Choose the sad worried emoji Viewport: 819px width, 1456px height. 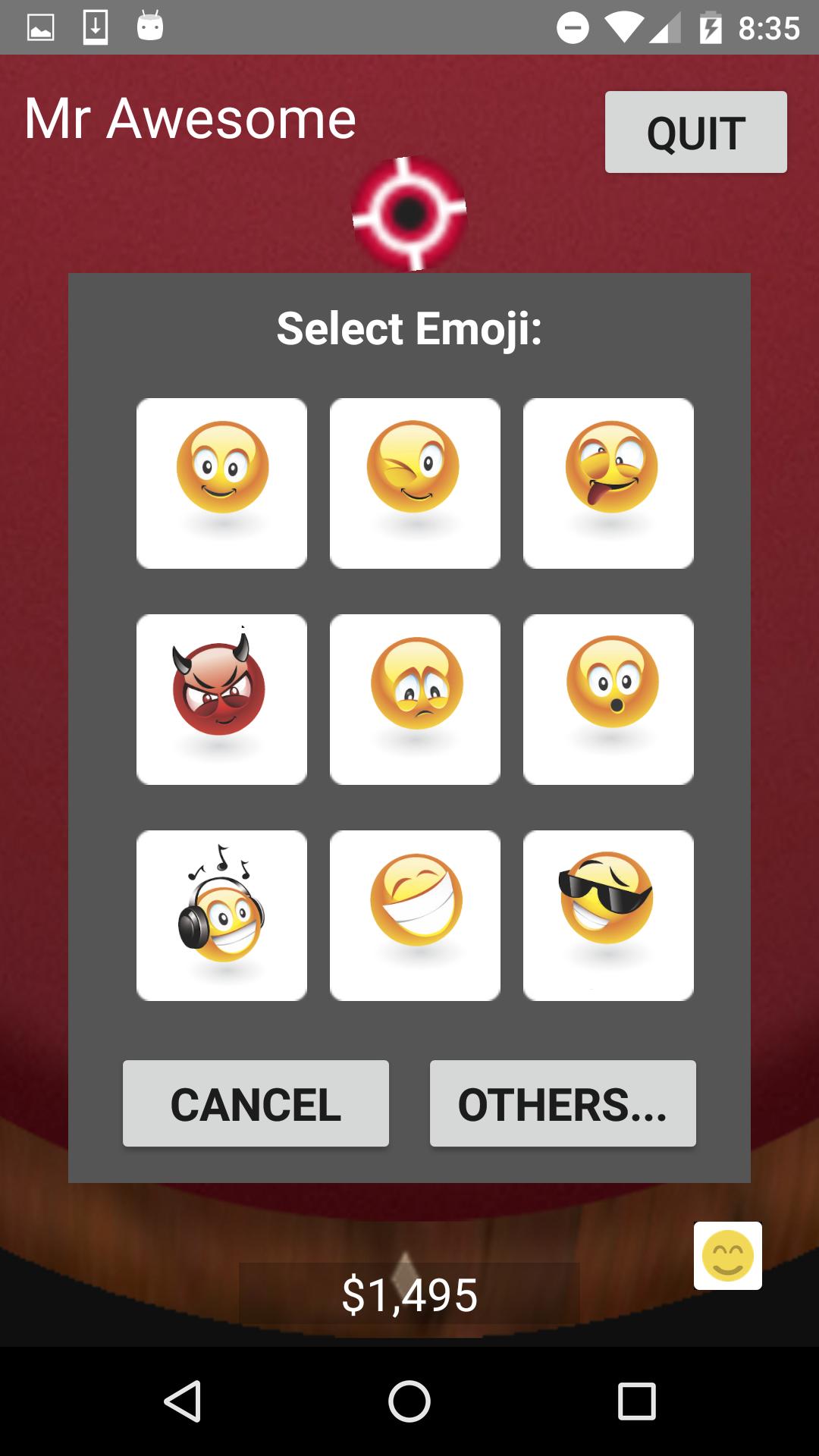click(415, 699)
